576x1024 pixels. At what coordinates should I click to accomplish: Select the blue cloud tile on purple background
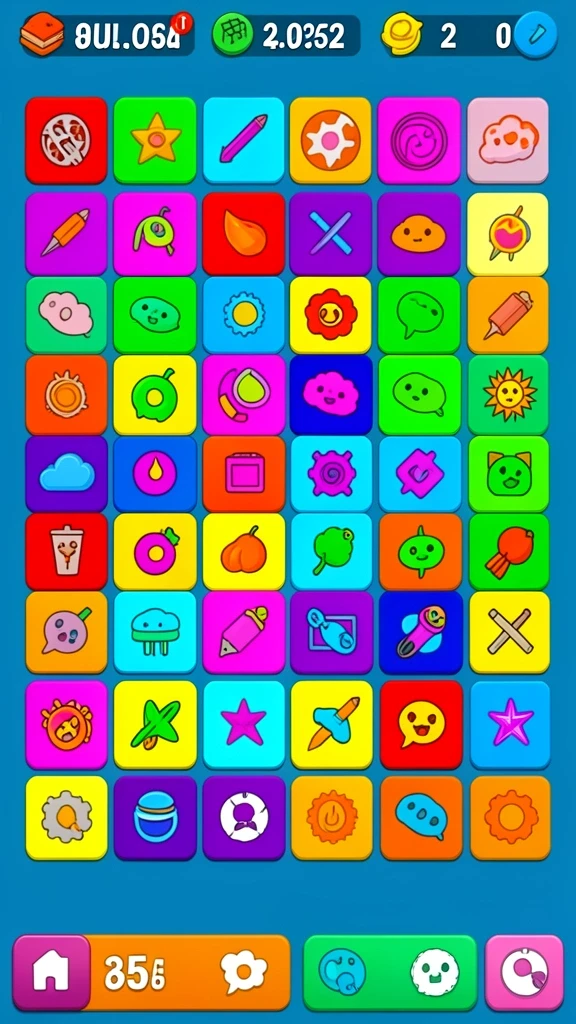point(67,473)
